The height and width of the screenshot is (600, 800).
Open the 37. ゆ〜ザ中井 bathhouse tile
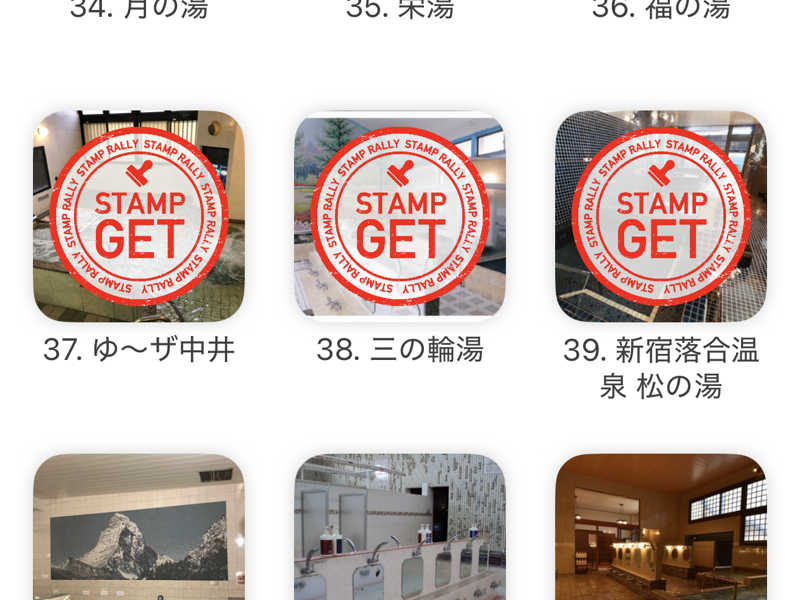click(x=138, y=216)
